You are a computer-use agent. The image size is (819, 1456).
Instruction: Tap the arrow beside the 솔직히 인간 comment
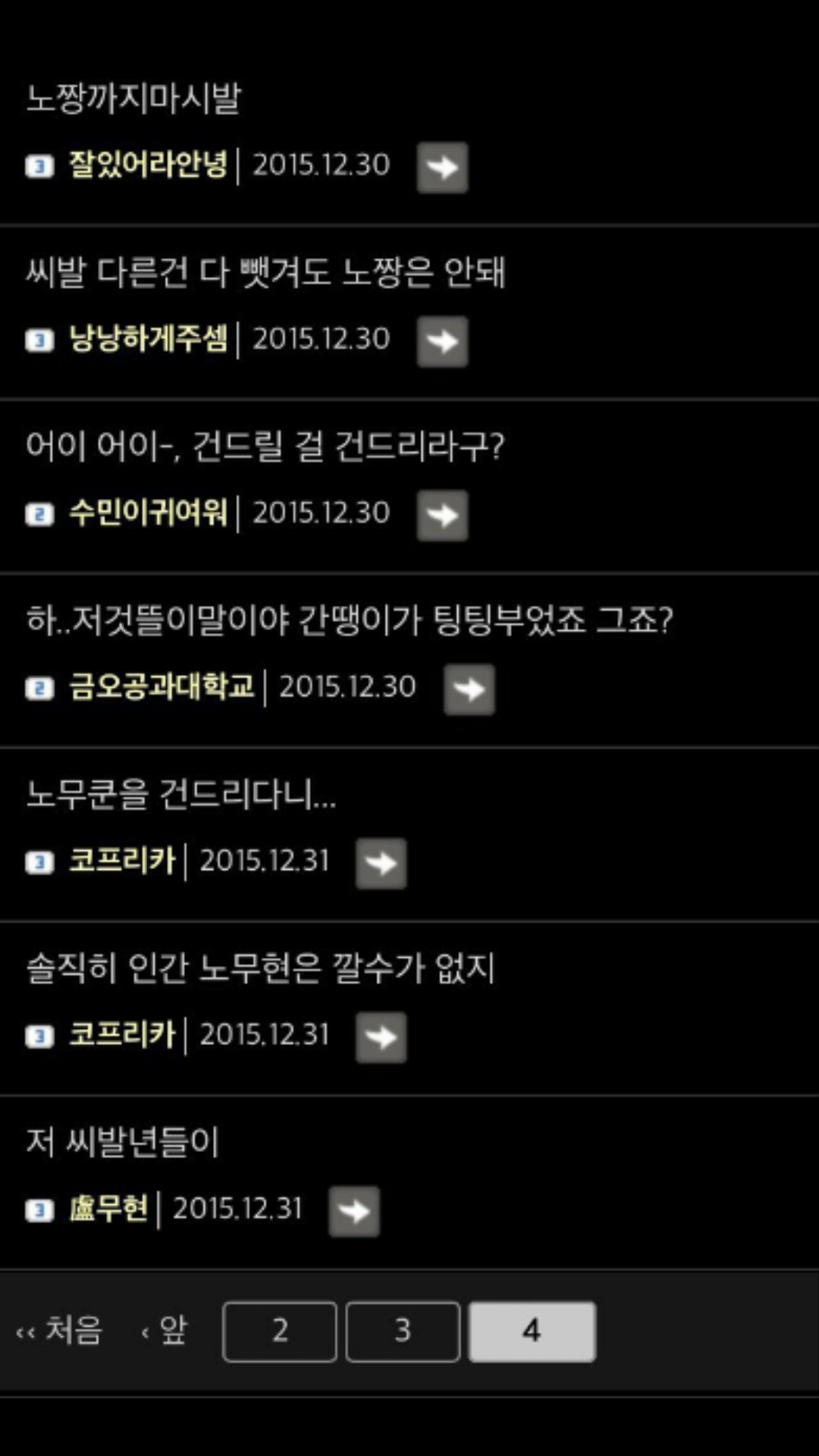click(x=381, y=1037)
